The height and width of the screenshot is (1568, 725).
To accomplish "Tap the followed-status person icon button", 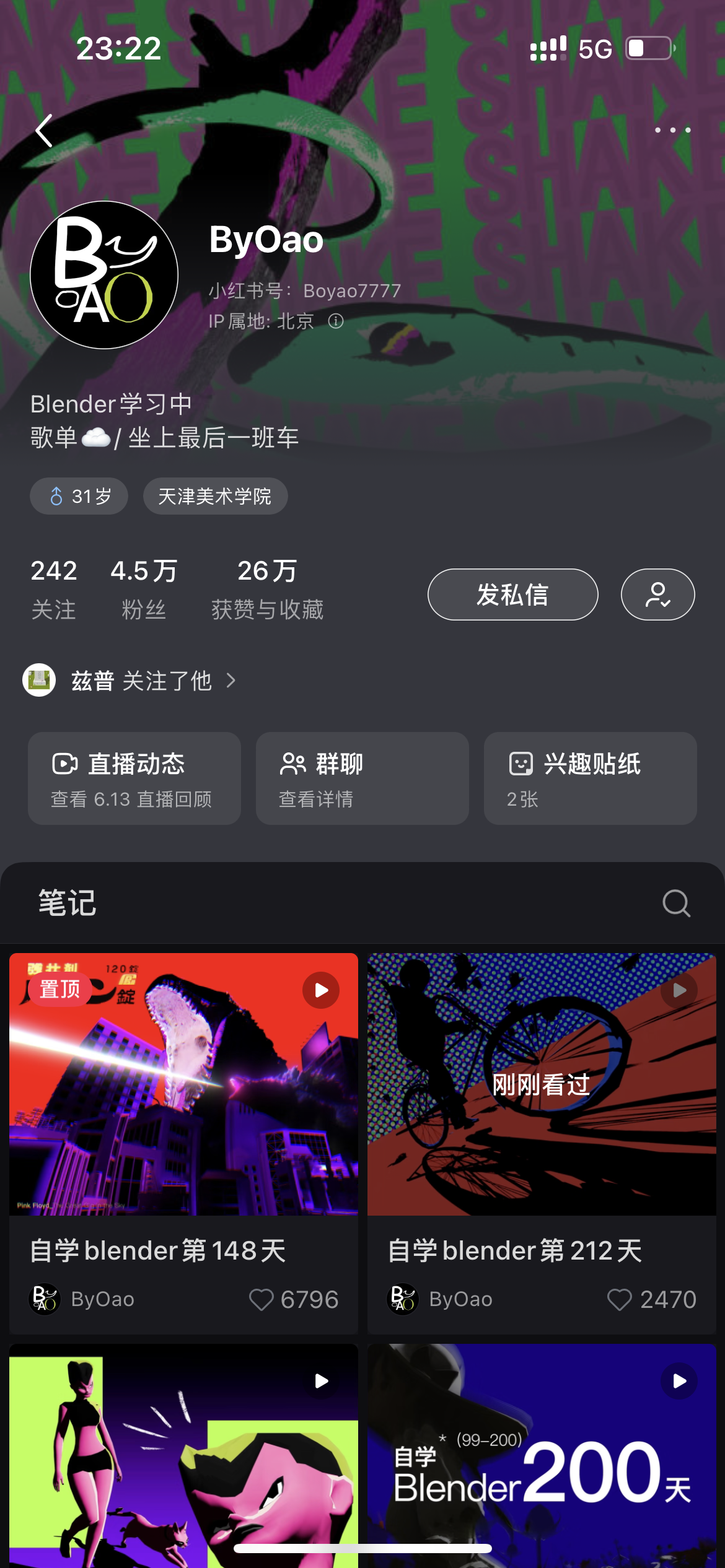I will (x=657, y=595).
